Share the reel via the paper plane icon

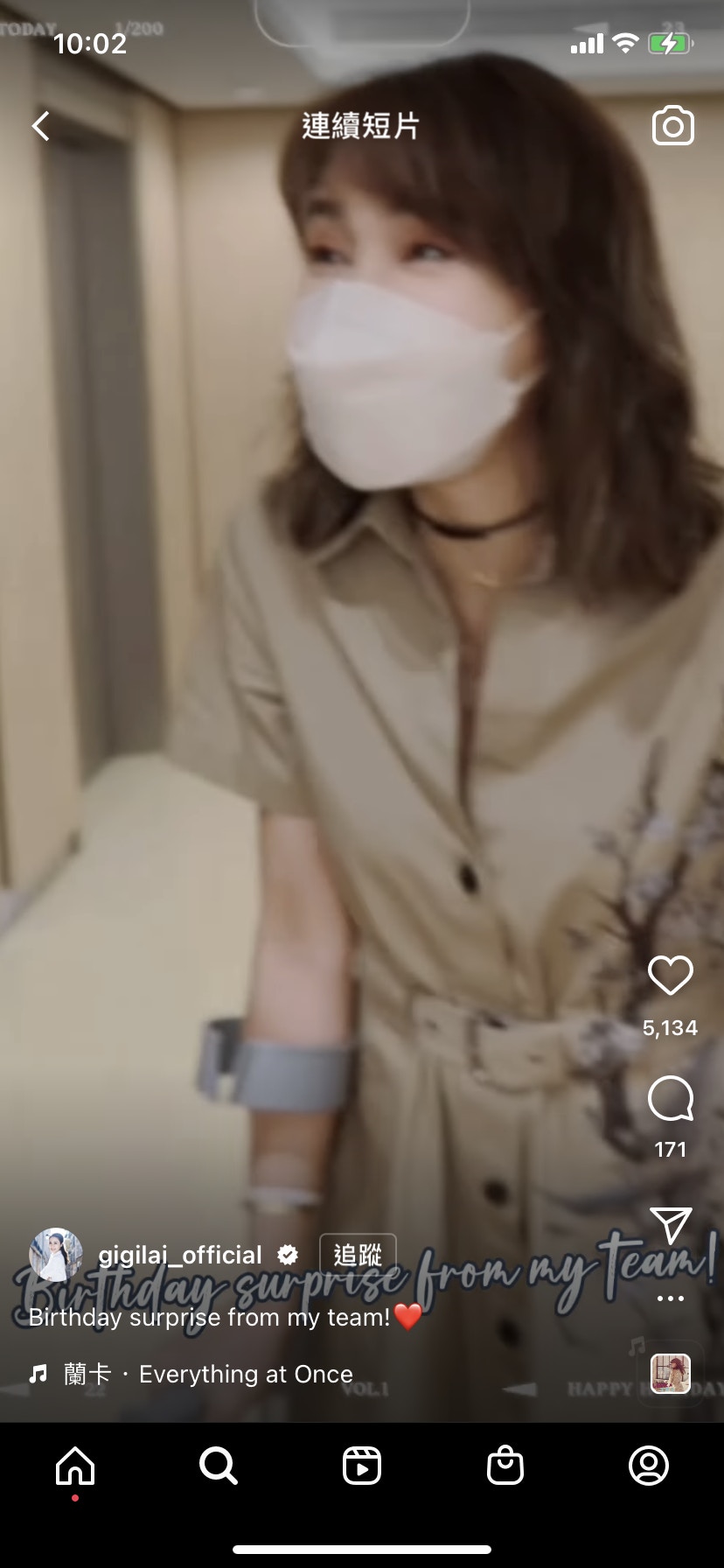(x=671, y=1225)
